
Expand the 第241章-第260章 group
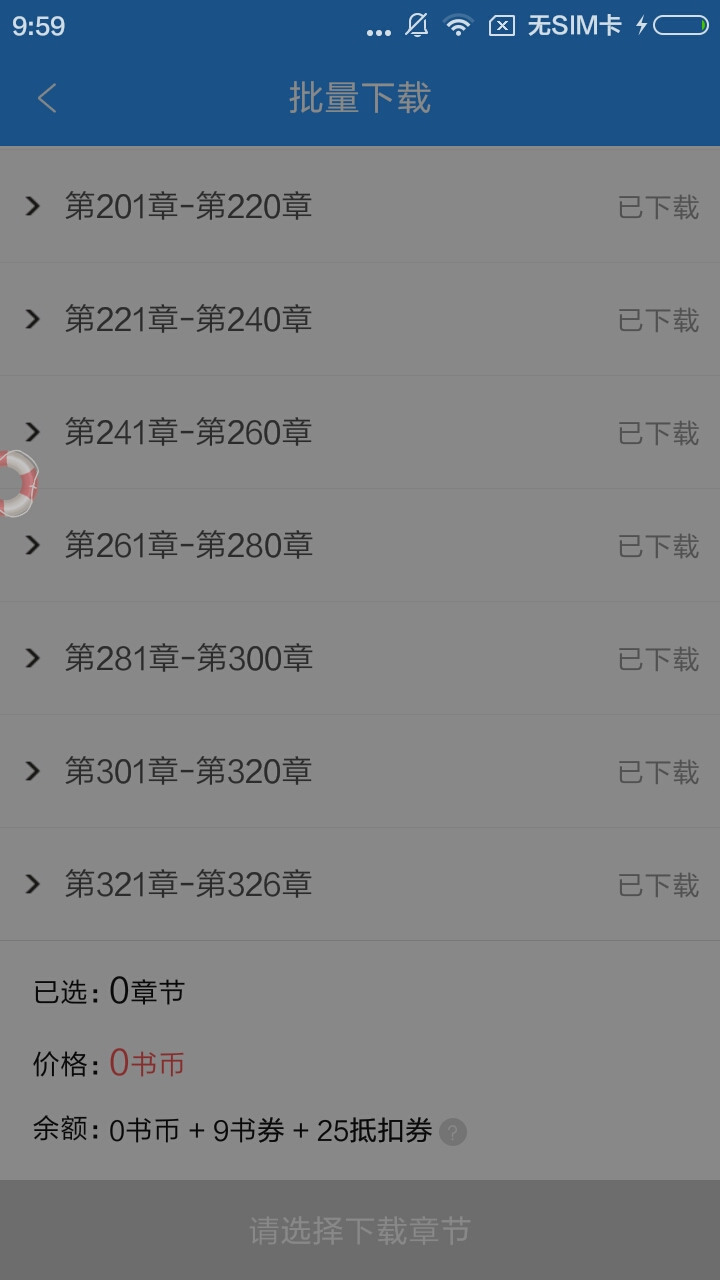click(33, 432)
